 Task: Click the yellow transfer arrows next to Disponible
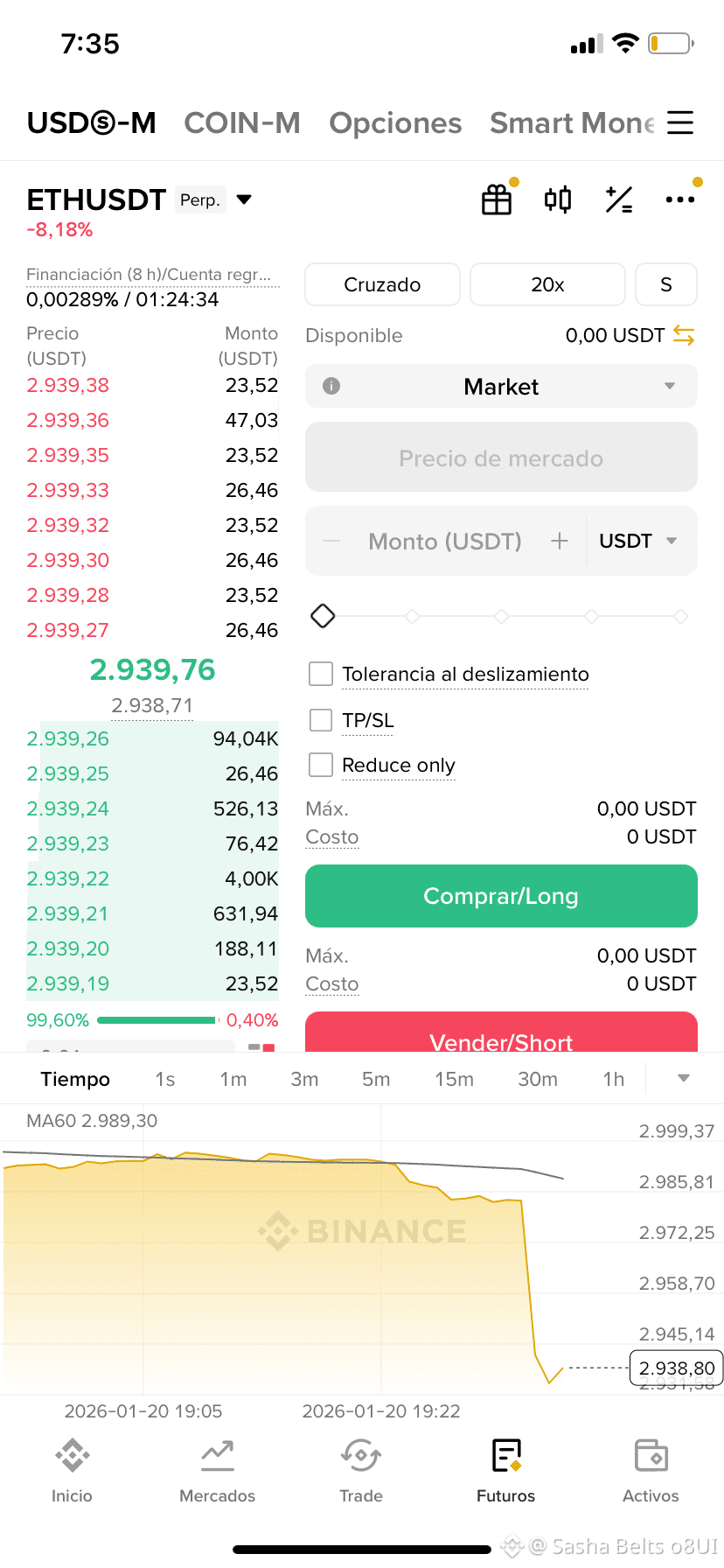click(x=685, y=335)
